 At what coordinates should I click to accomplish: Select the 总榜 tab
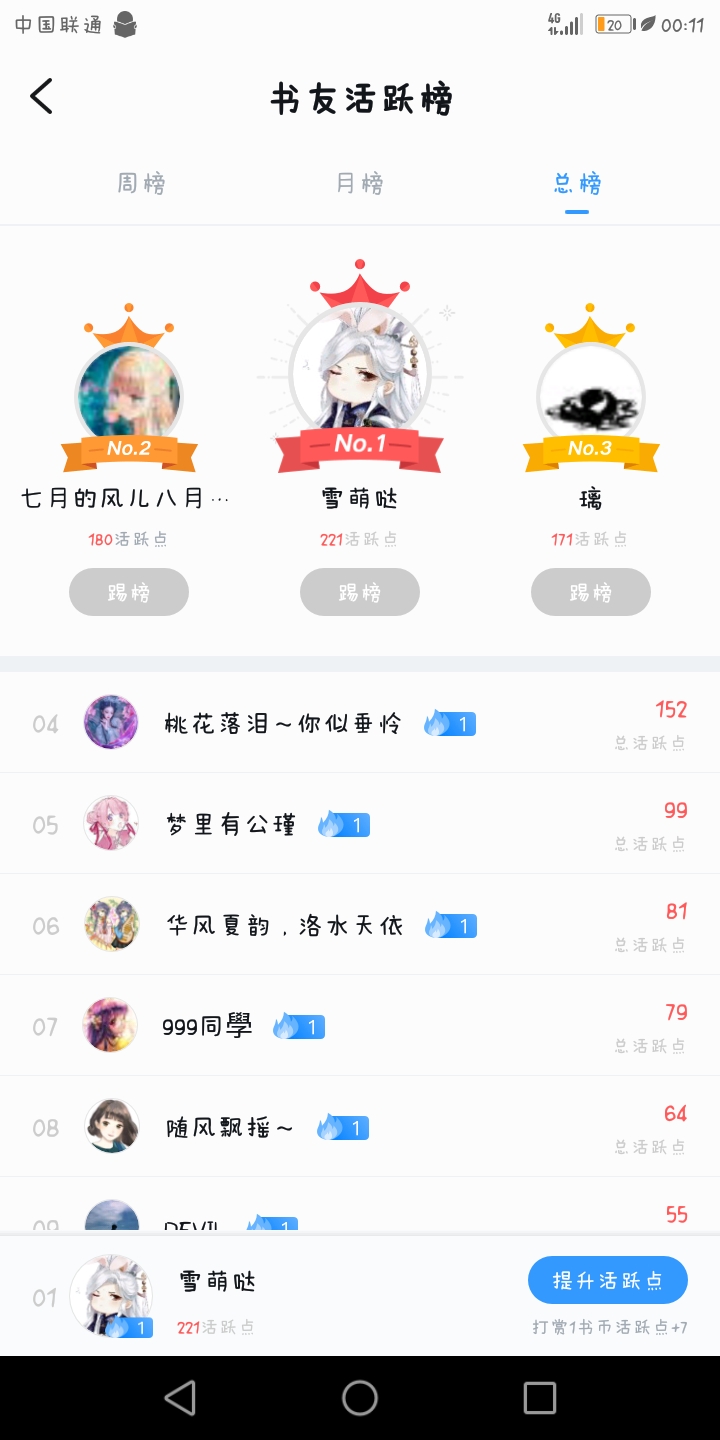pos(577,184)
